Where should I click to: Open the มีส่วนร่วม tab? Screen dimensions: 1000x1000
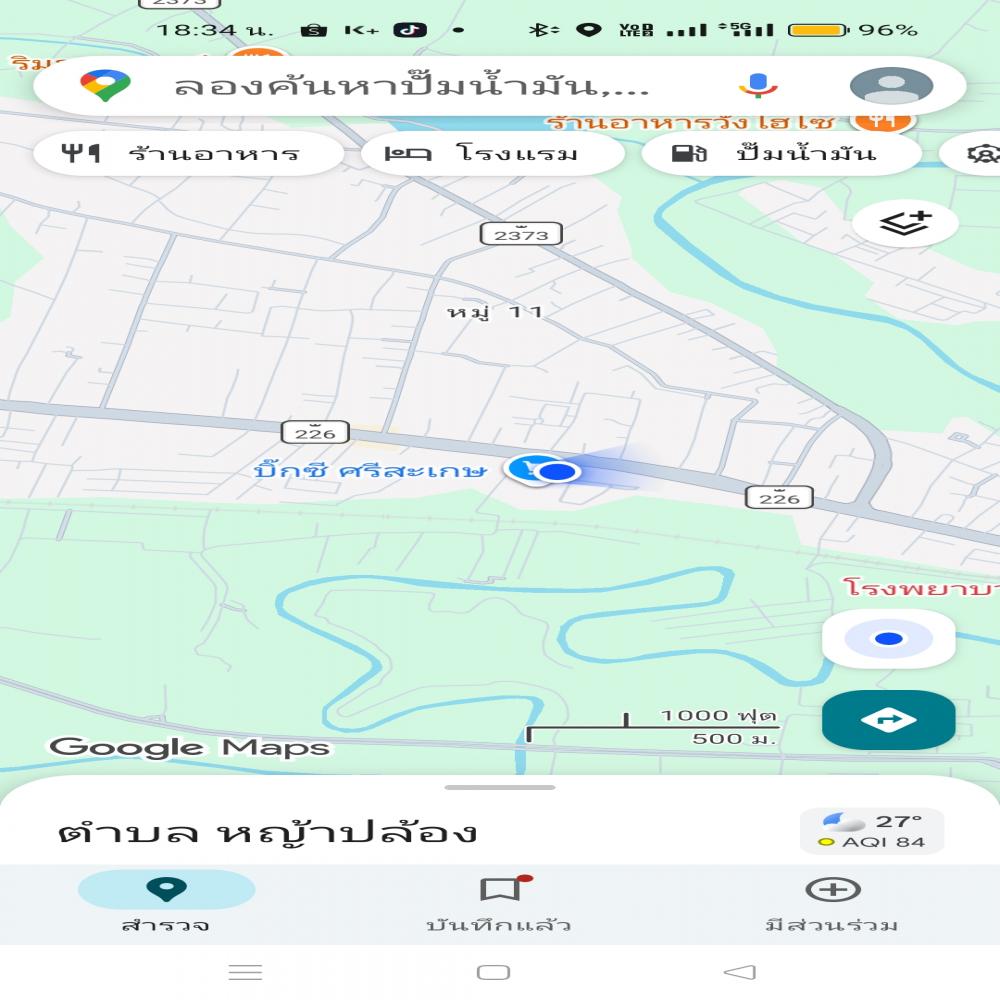point(832,904)
